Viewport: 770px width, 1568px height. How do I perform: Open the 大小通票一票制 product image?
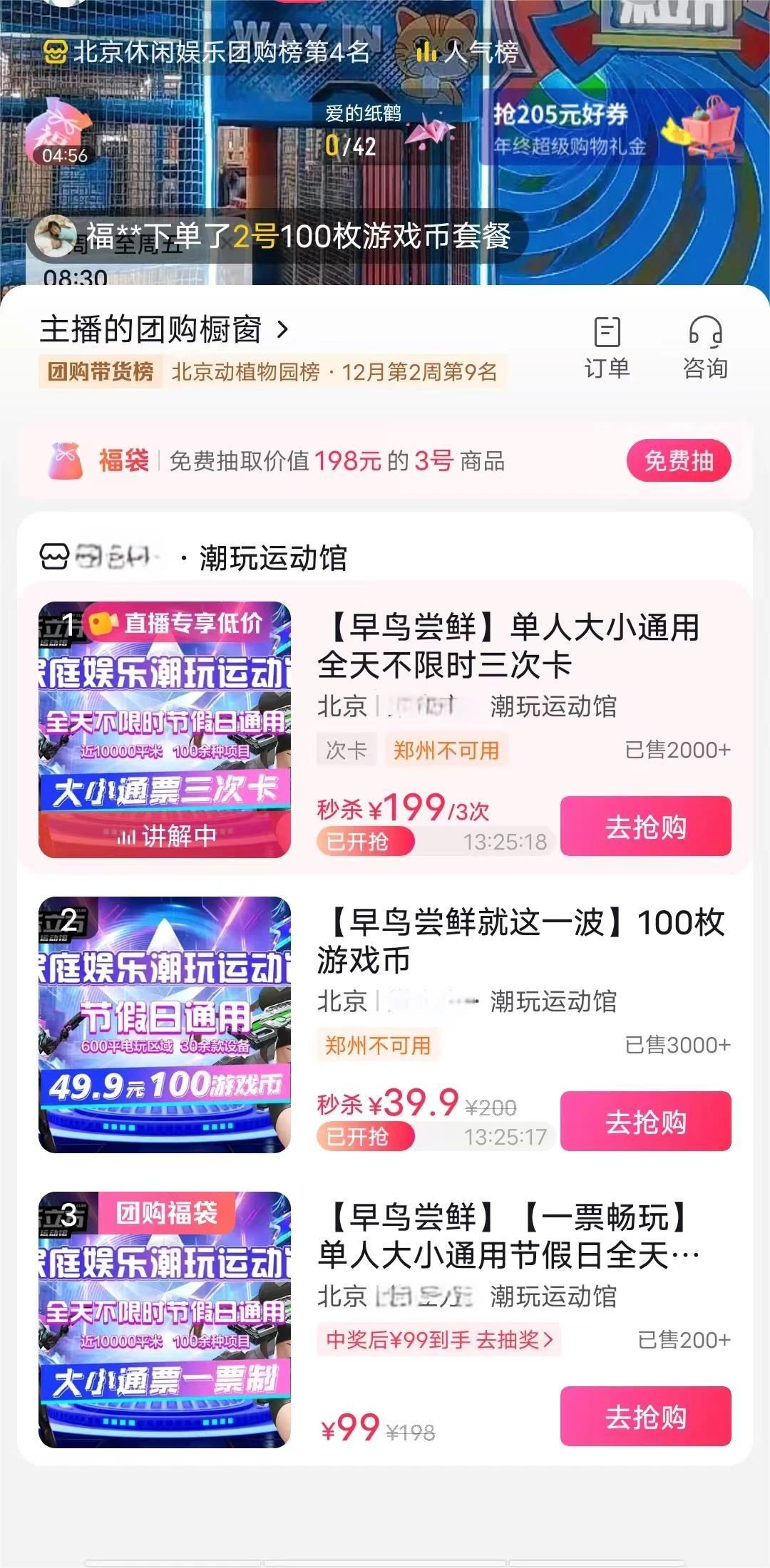(165, 1319)
